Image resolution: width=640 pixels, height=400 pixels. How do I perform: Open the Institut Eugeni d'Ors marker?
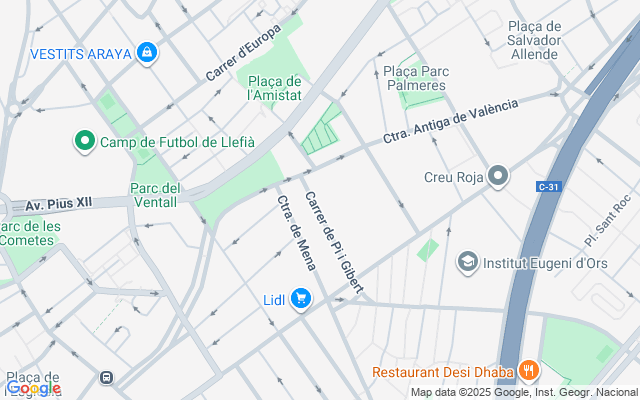(467, 263)
